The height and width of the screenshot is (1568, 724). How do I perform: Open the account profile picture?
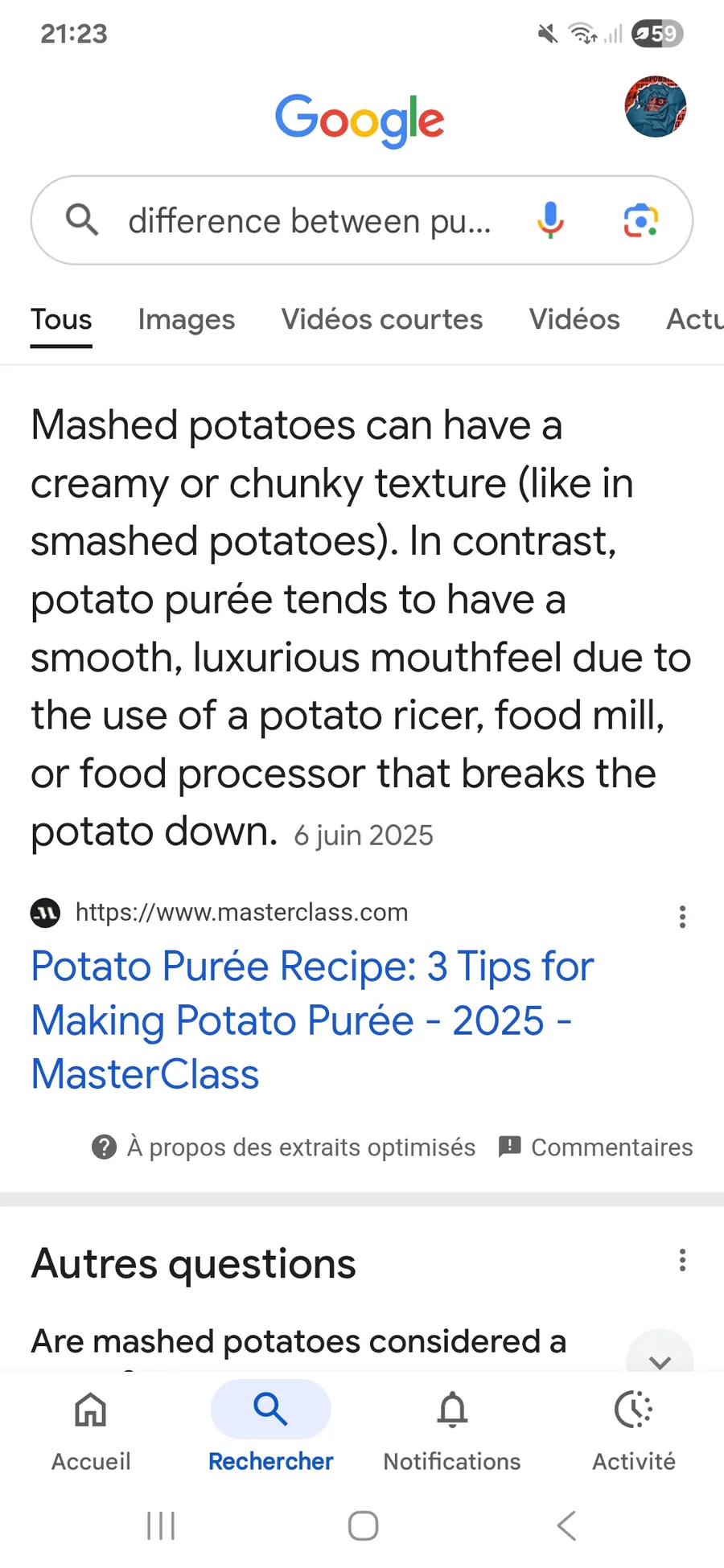(656, 107)
